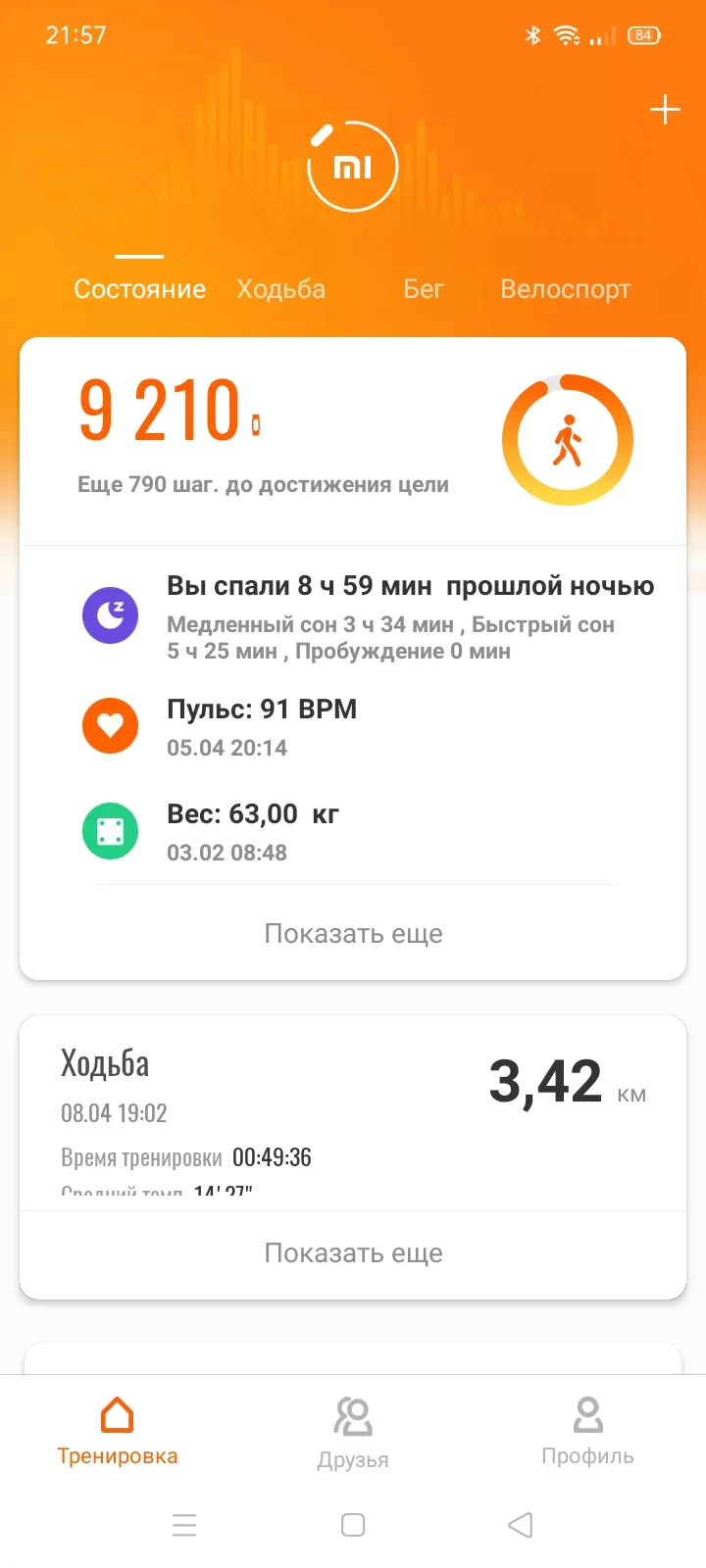Tap the Android home navigation button
This screenshot has height=1568, width=706.
tap(352, 1525)
